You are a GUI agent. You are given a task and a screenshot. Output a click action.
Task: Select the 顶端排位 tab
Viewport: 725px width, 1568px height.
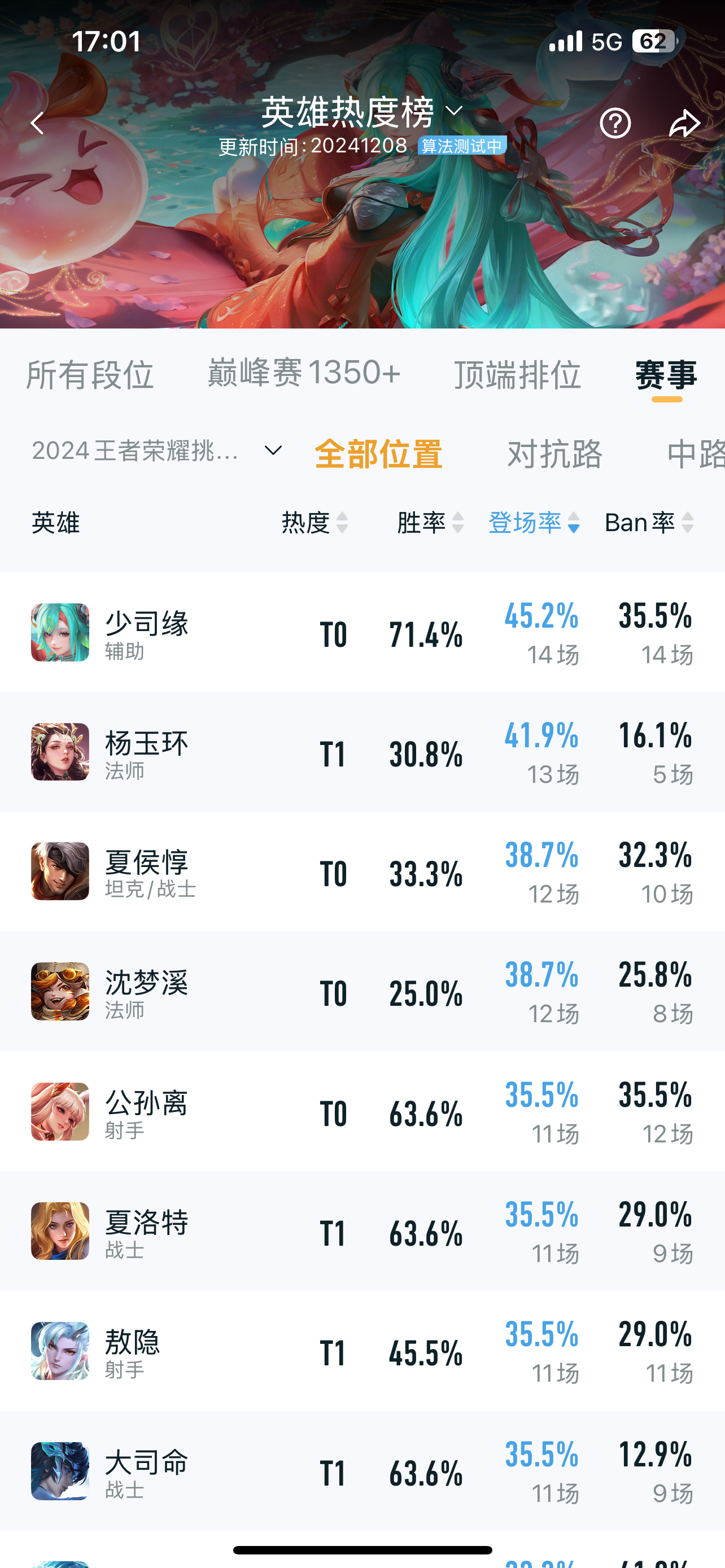click(x=517, y=374)
